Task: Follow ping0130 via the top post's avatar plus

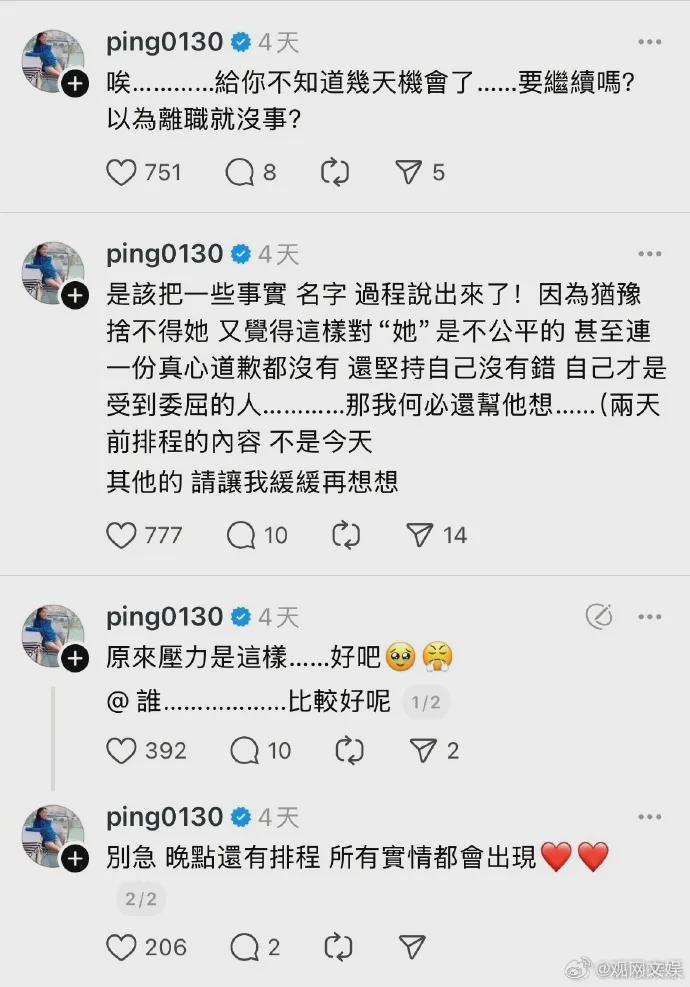Action: coord(75,84)
